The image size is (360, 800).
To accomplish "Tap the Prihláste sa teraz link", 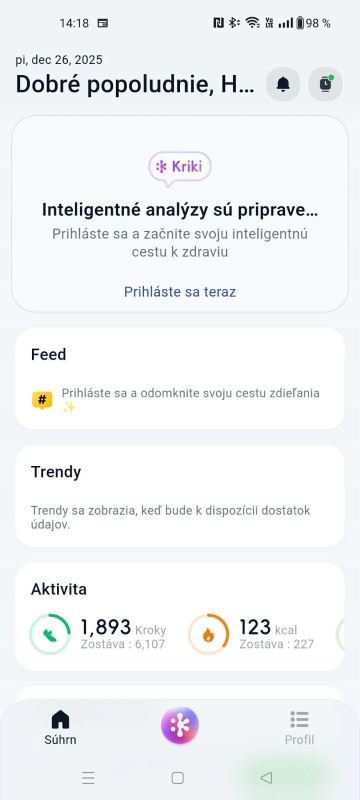I will (x=180, y=292).
